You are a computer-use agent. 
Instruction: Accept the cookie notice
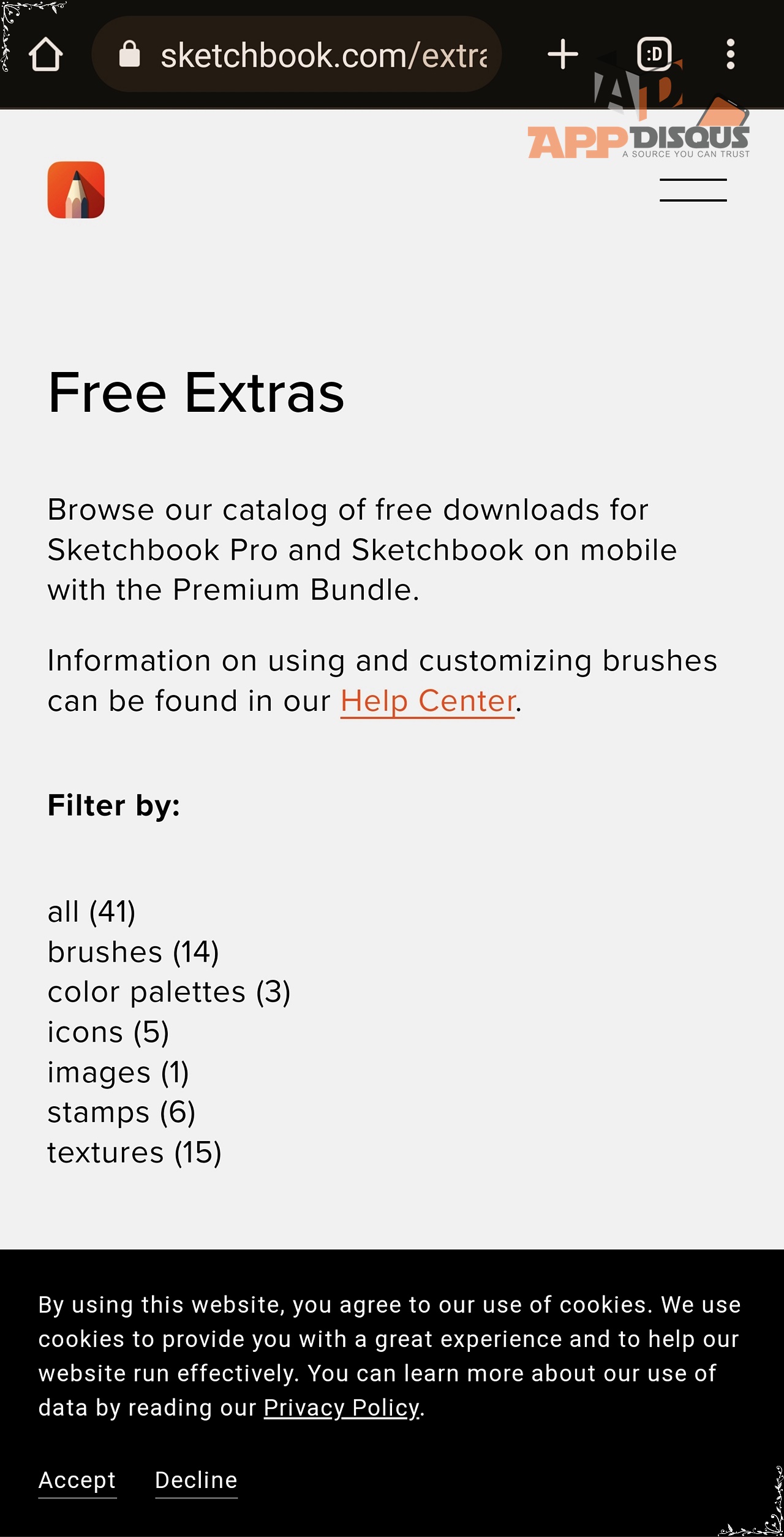coord(77,1481)
